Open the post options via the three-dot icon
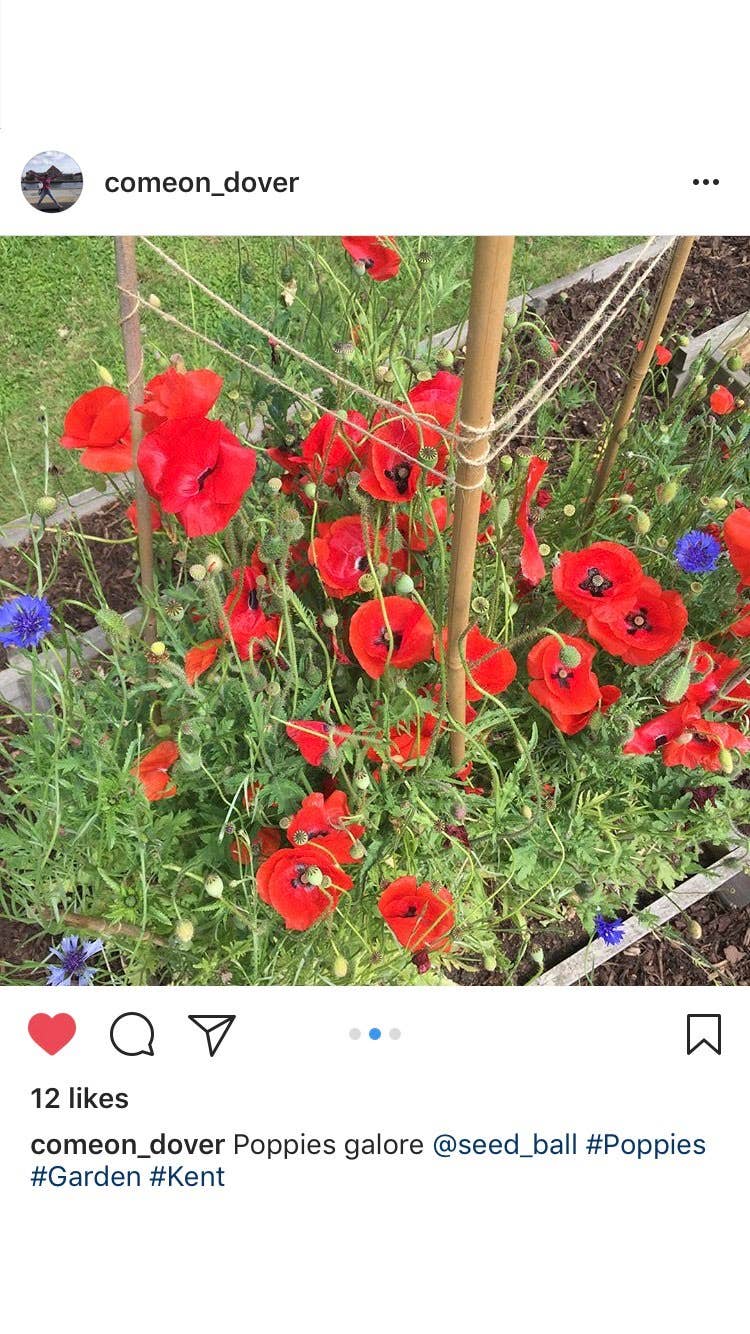The image size is (750, 1334). [x=707, y=182]
